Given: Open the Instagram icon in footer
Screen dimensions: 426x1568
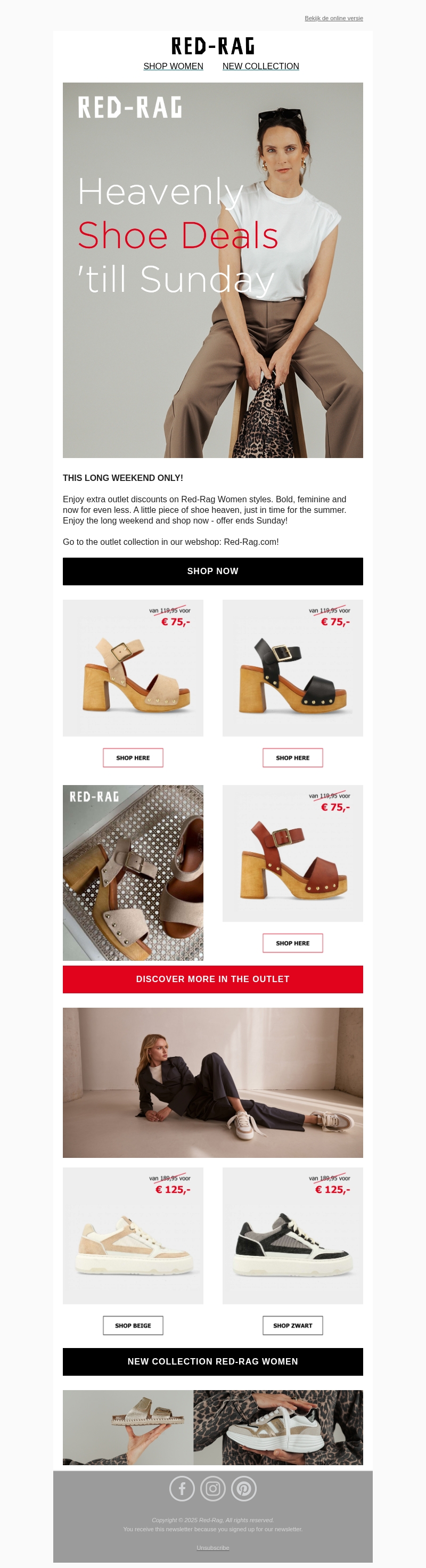Looking at the screenshot, I should click(x=213, y=1488).
